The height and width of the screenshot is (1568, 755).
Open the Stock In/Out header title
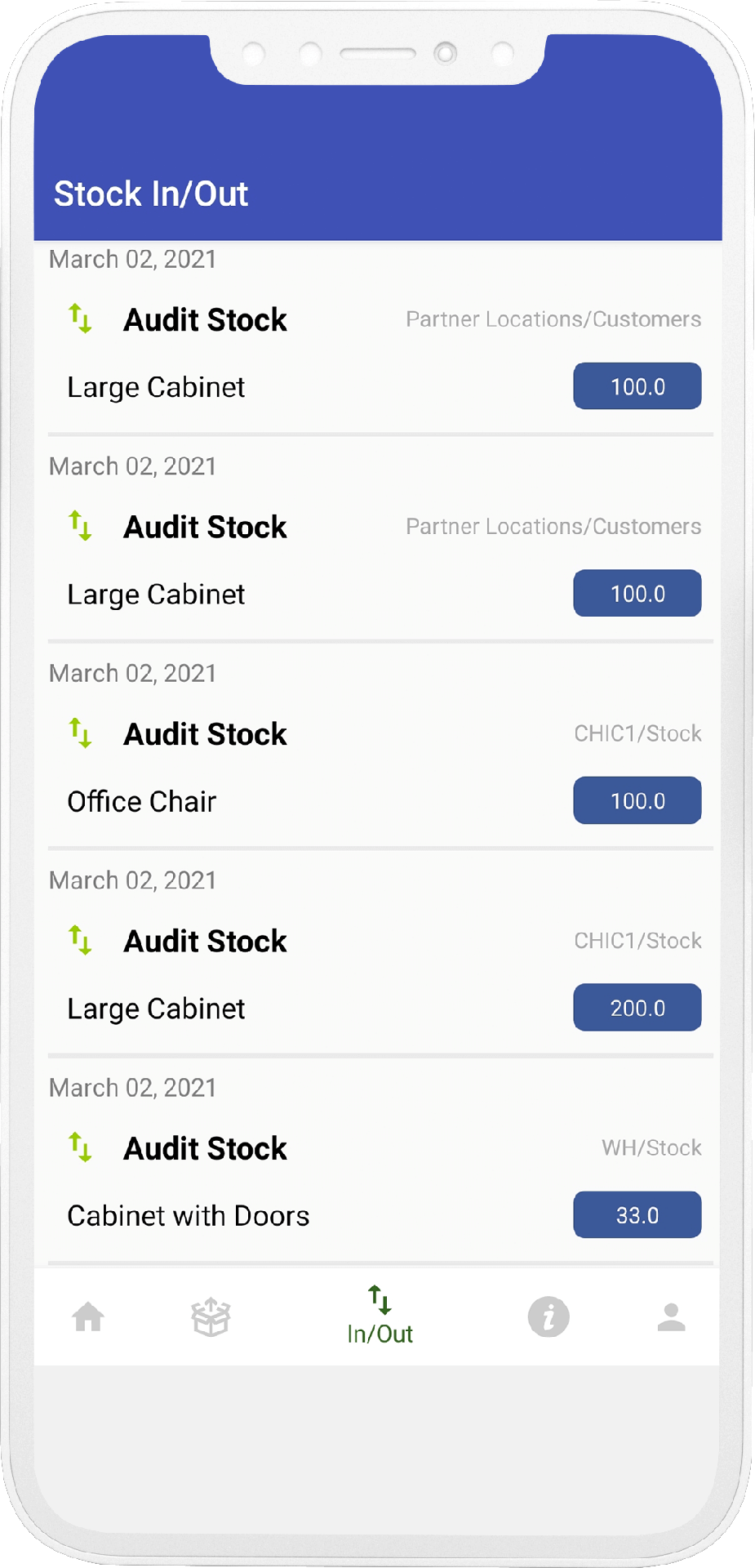pos(150,193)
